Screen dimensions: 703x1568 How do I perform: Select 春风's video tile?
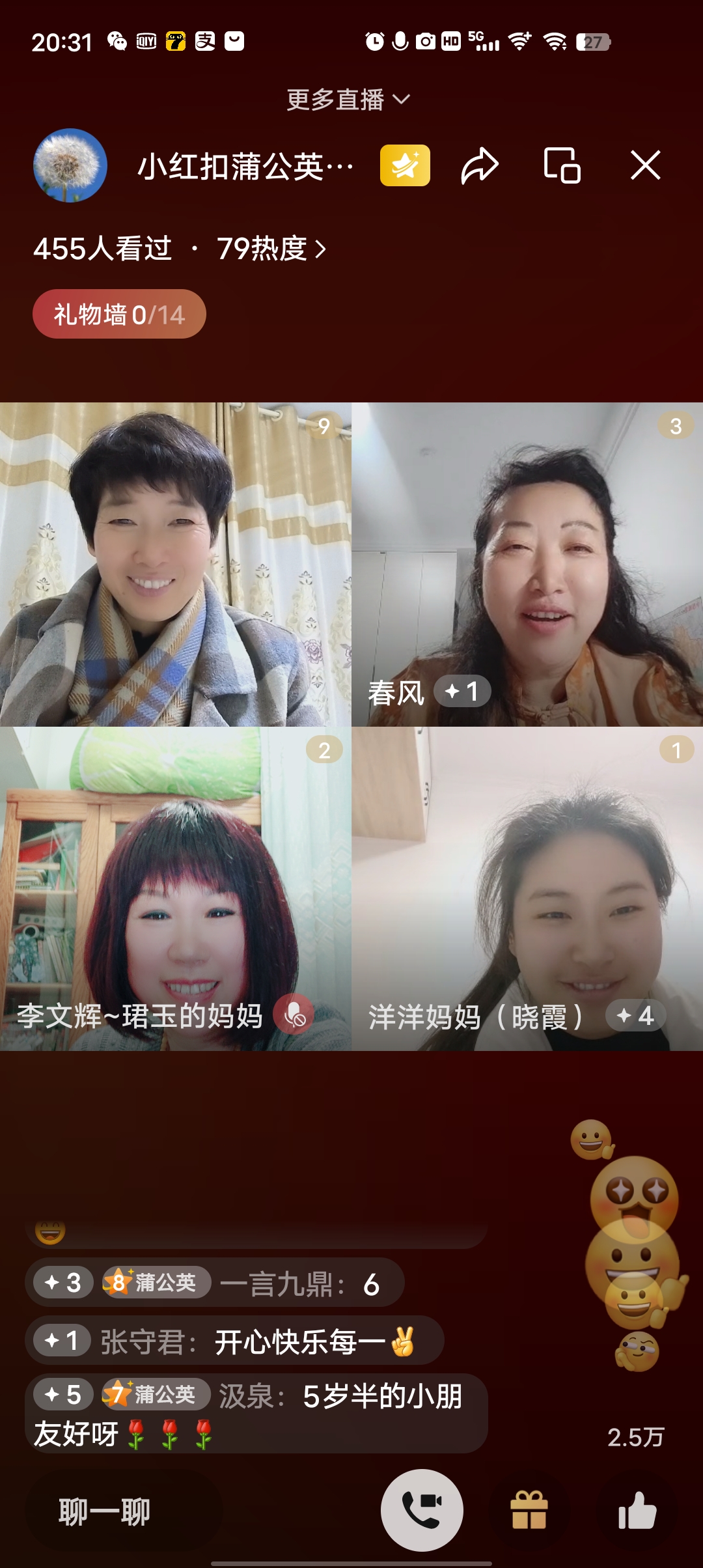coord(527,567)
